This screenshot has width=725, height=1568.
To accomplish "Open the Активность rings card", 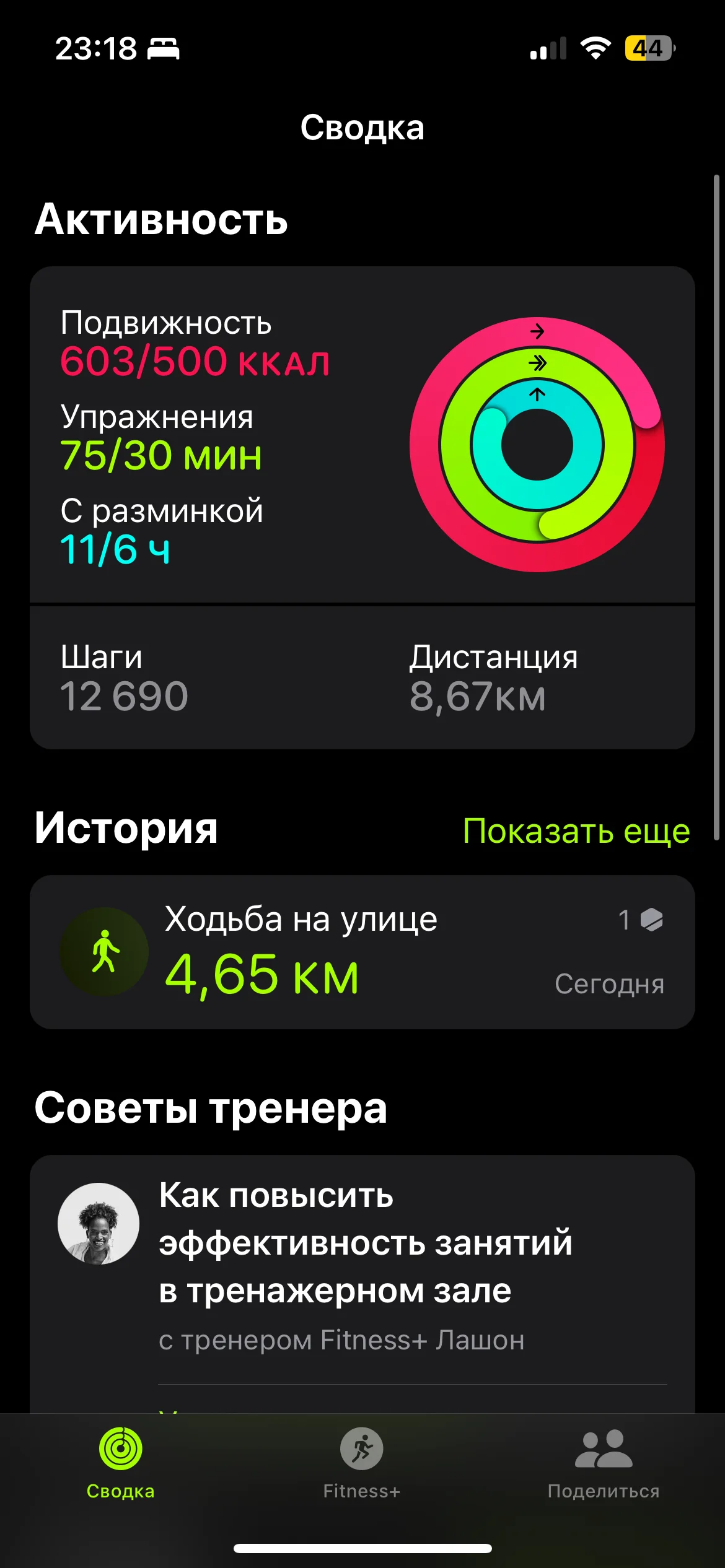I will tap(362, 435).
